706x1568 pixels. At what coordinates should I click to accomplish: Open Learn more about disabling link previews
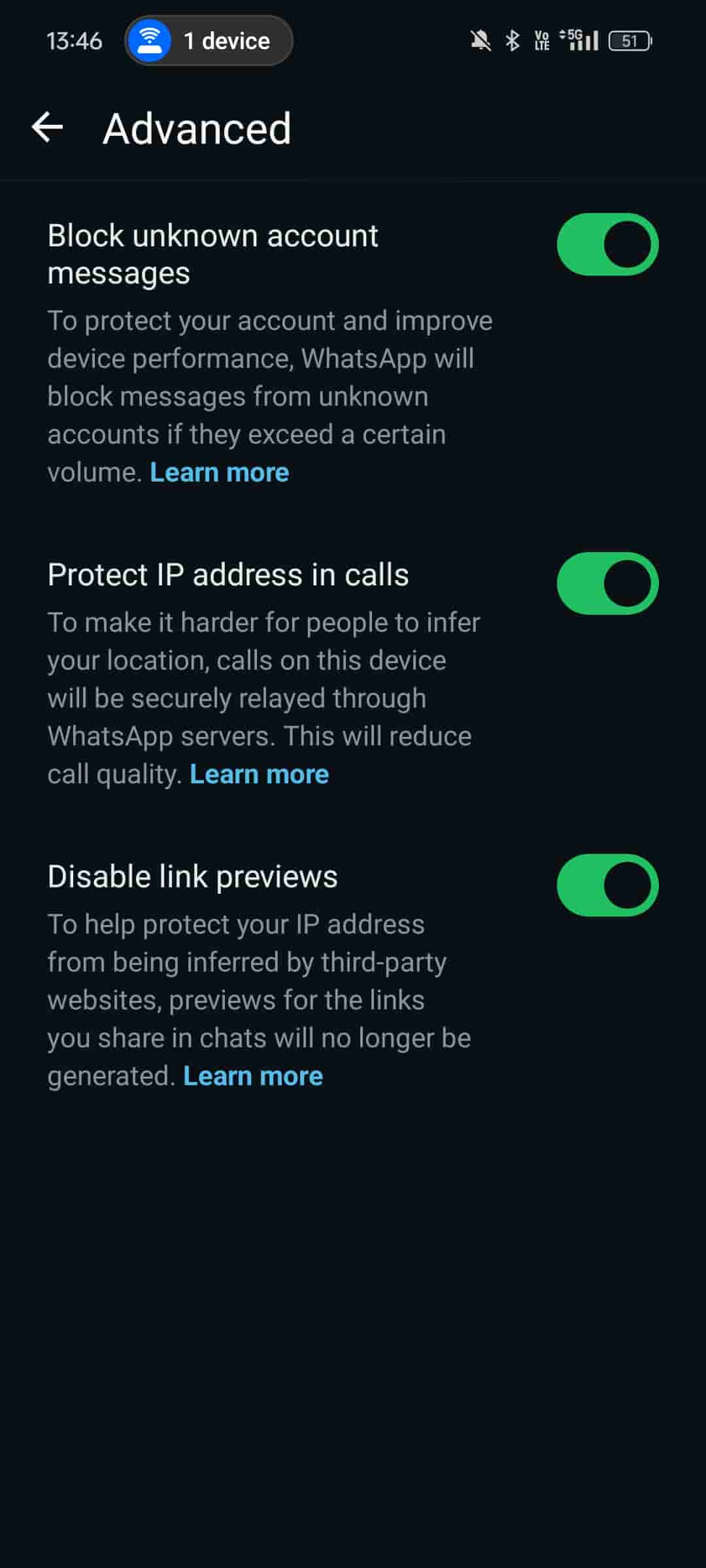(253, 1076)
